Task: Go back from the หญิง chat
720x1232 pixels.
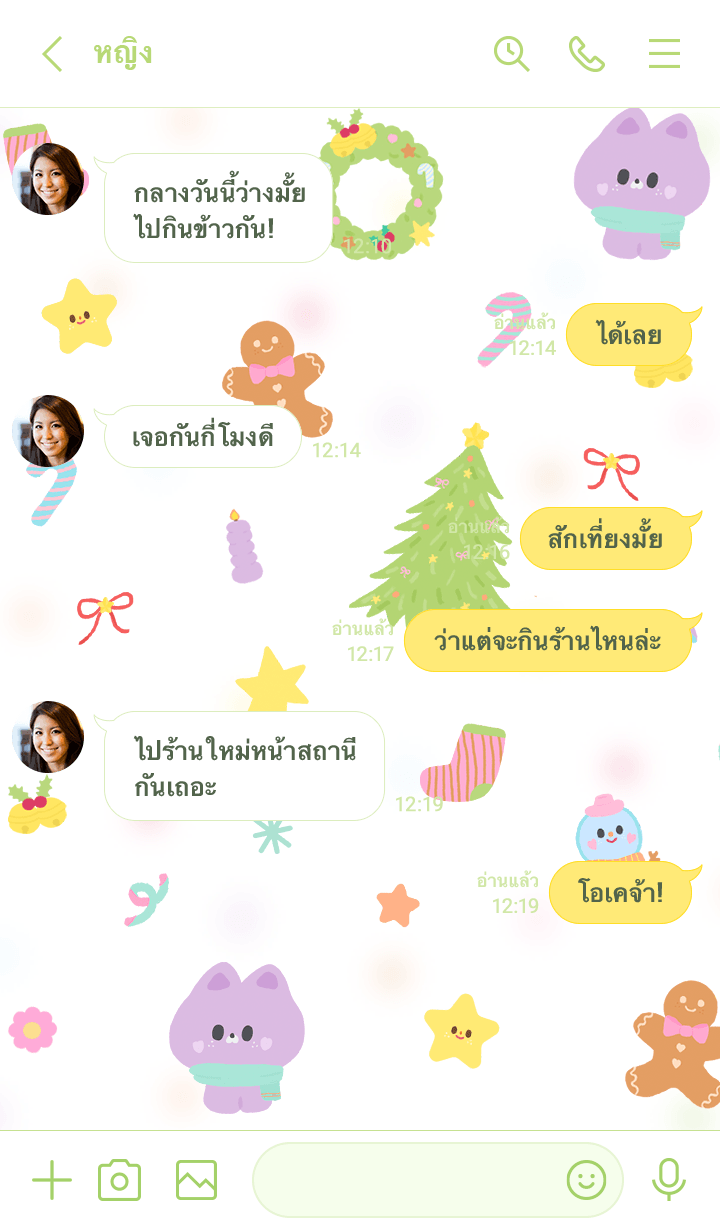Action: pos(52,54)
